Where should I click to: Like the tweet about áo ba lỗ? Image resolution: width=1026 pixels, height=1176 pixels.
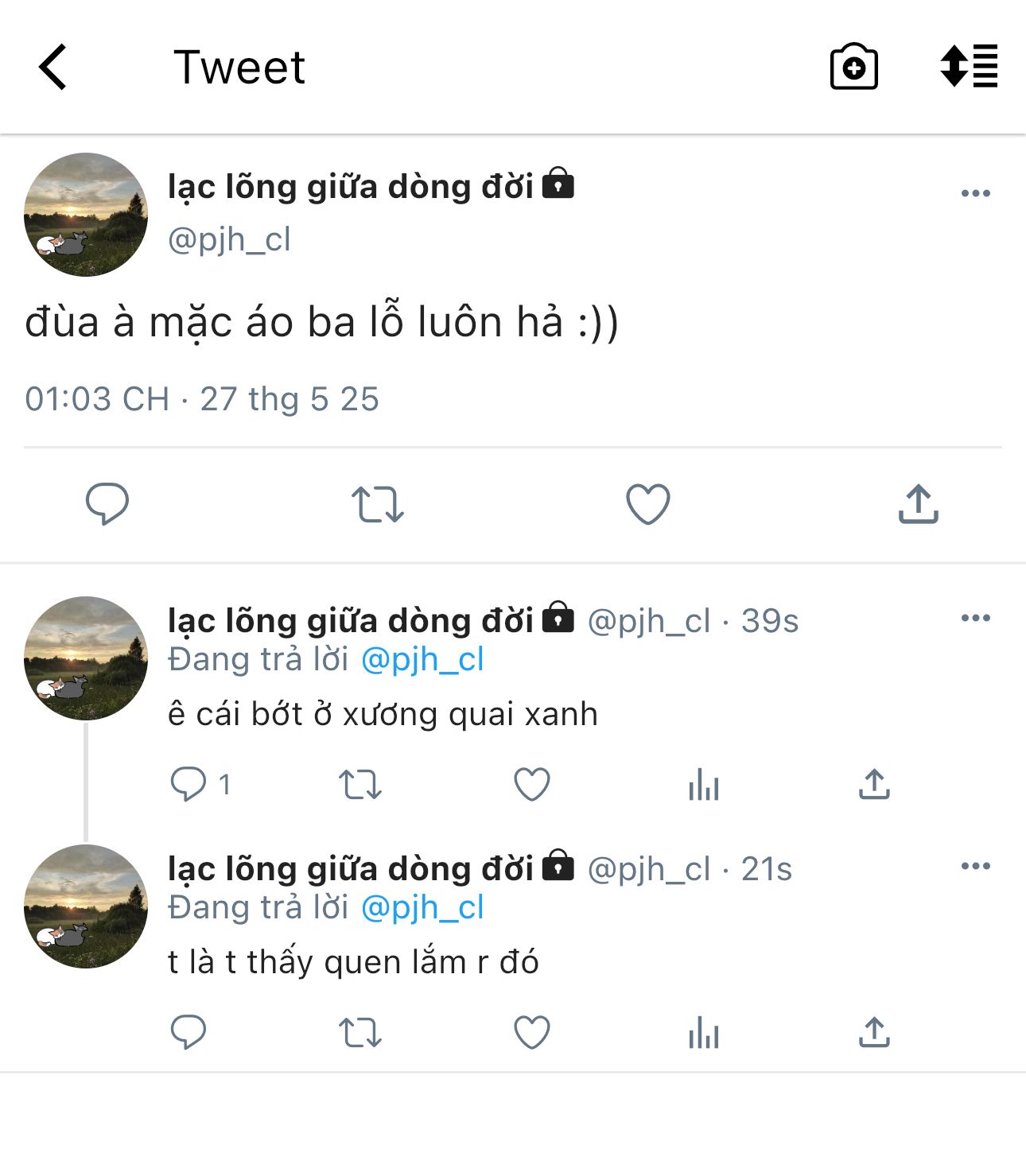tap(647, 504)
